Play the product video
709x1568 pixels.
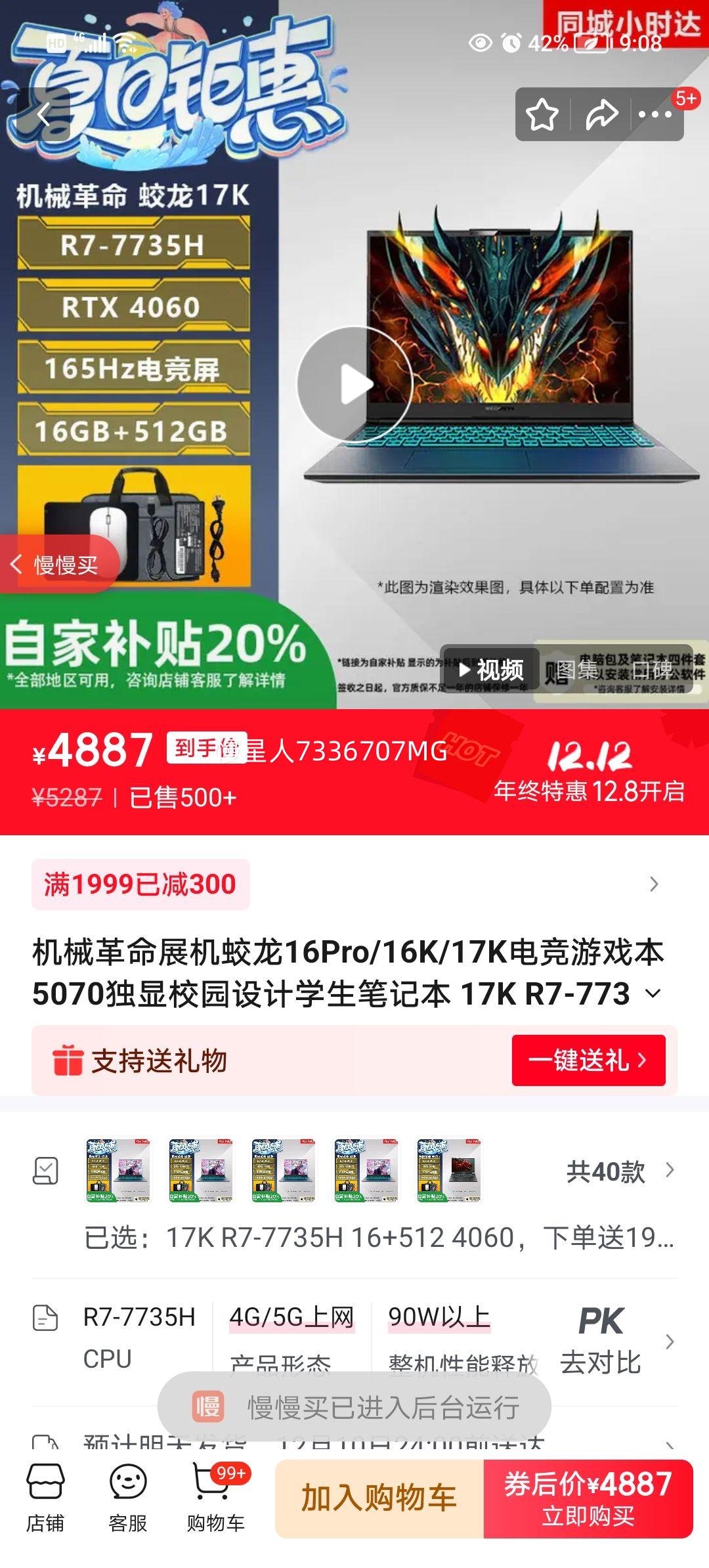(x=355, y=385)
